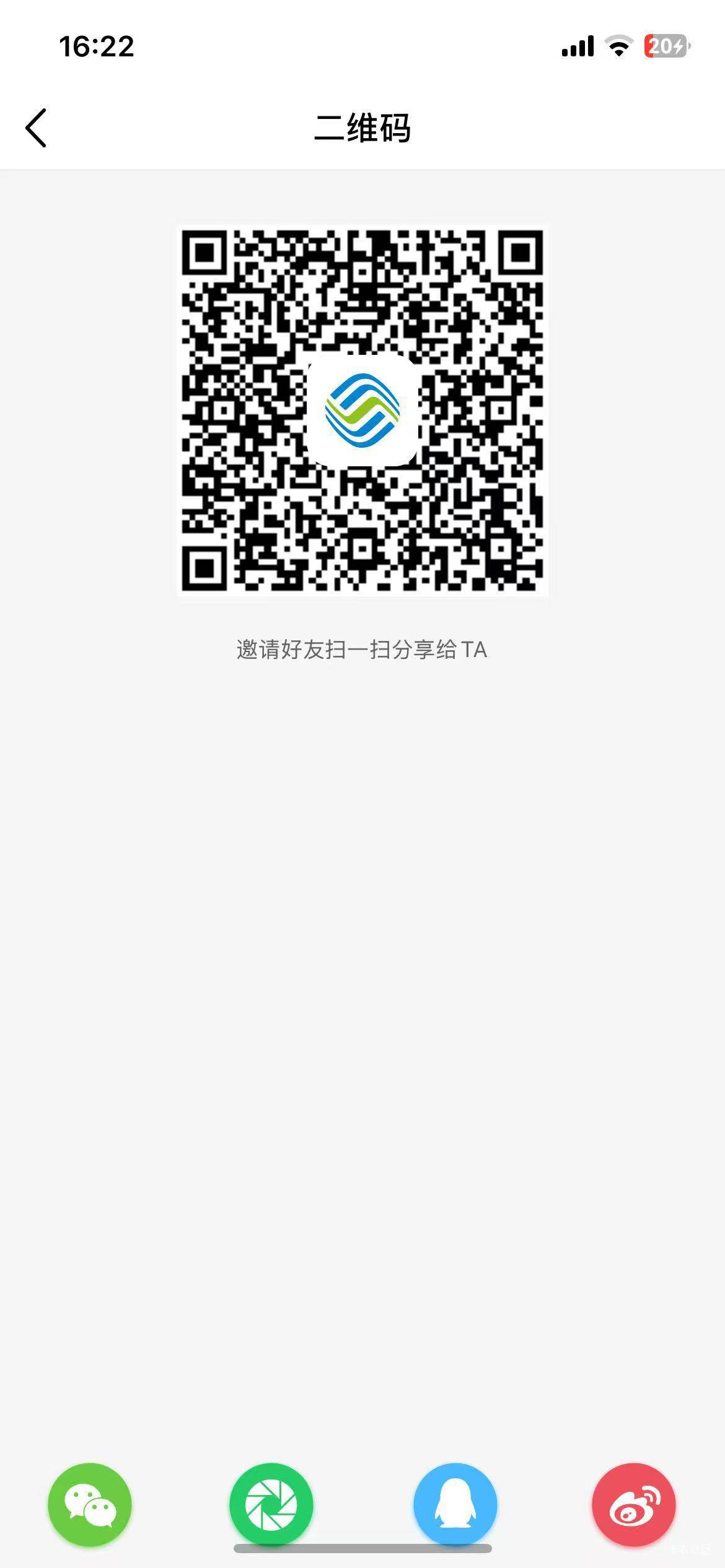
Task: Share the QR code on Weibo
Action: pyautogui.click(x=633, y=1504)
